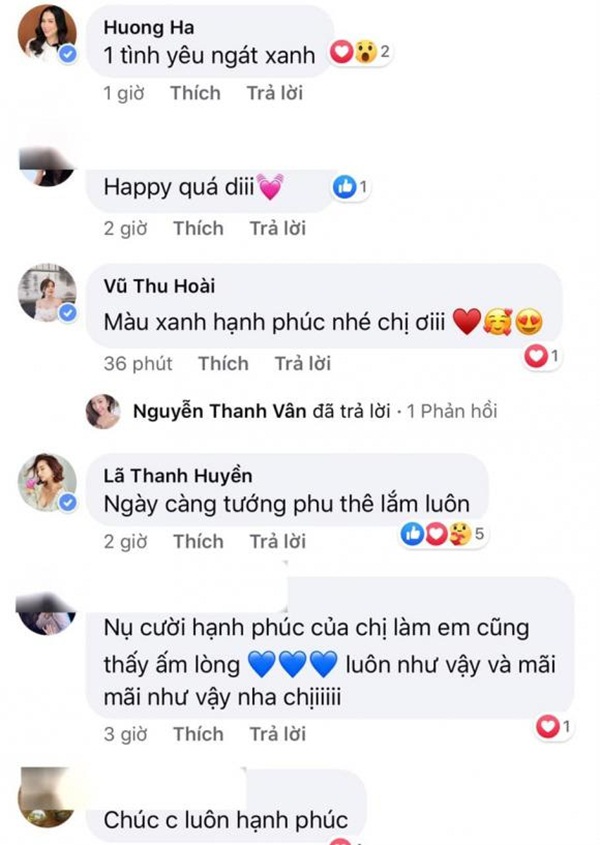Like the 'Nụ cười hạnh phúc' comment
The height and width of the screenshot is (845, 600).
pyautogui.click(x=197, y=734)
